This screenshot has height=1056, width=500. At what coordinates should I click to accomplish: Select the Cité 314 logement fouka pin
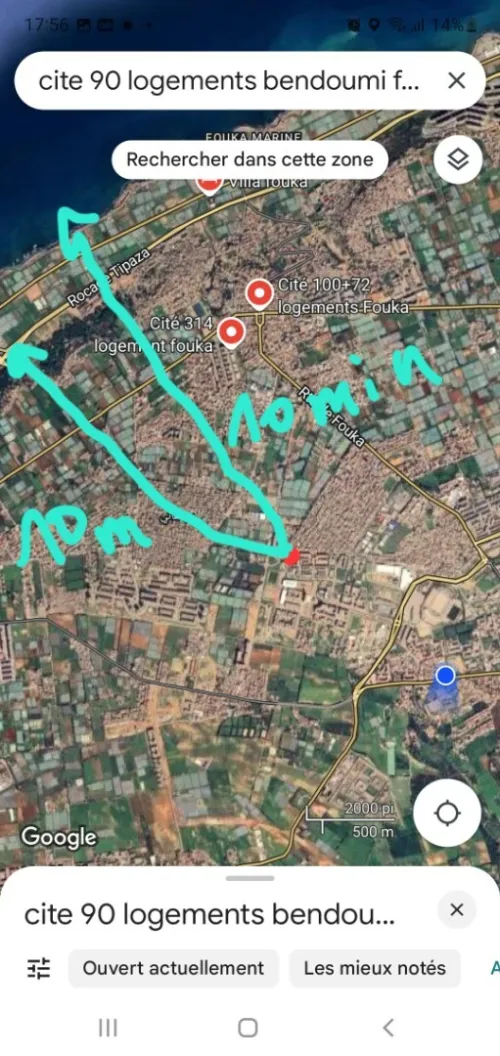(x=231, y=333)
